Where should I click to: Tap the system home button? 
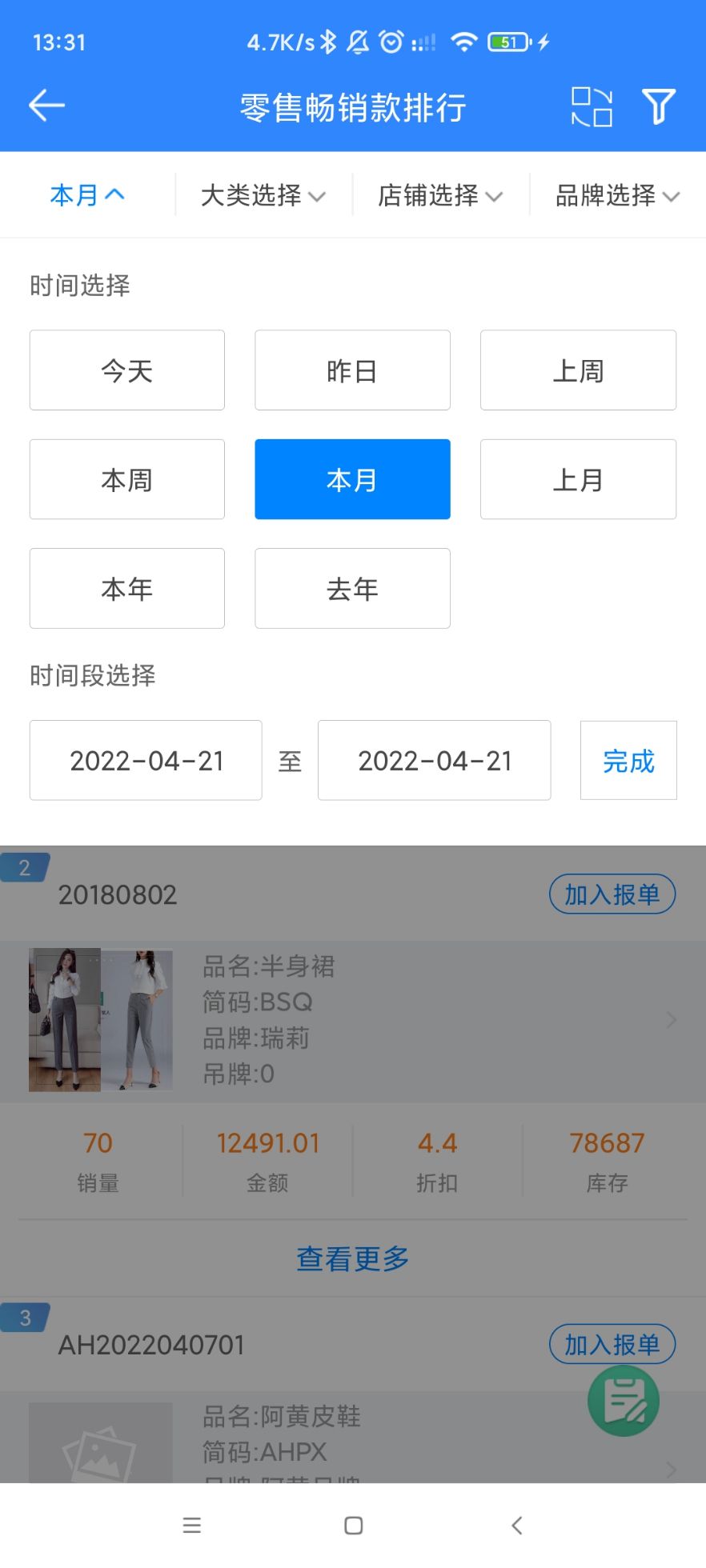[x=353, y=1526]
